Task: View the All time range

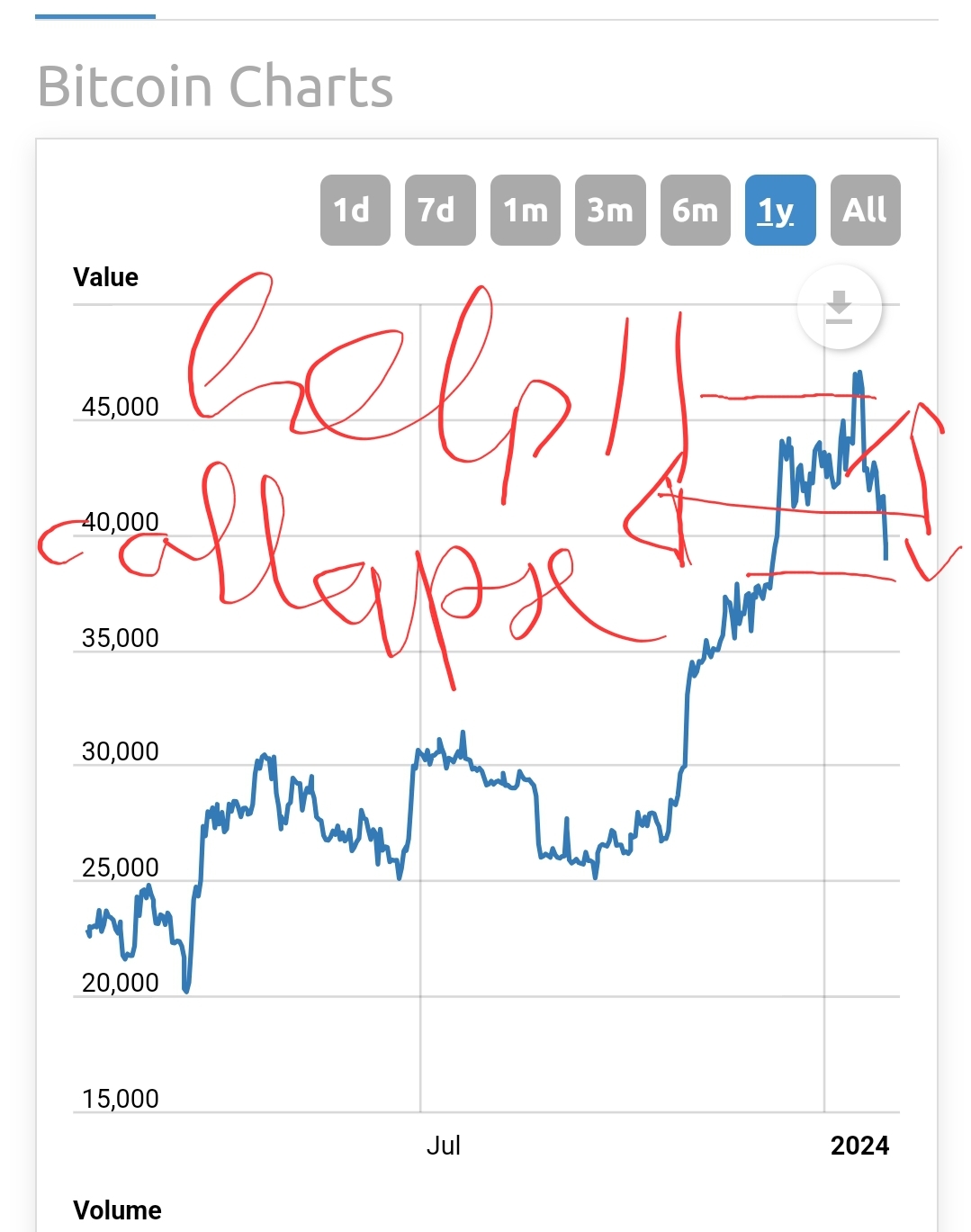Action: (x=865, y=210)
